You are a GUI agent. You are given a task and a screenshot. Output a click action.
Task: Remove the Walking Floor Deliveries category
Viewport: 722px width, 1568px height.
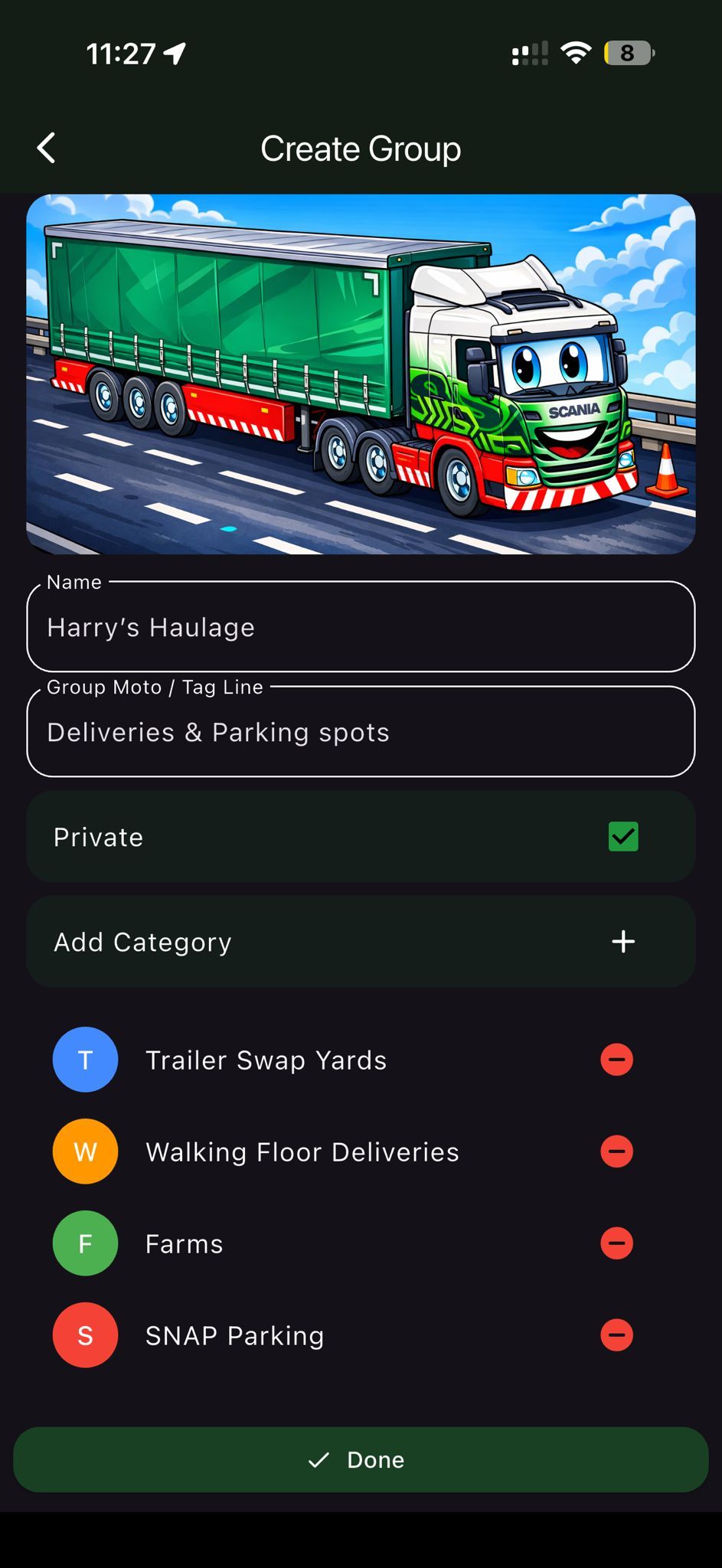coord(617,1151)
